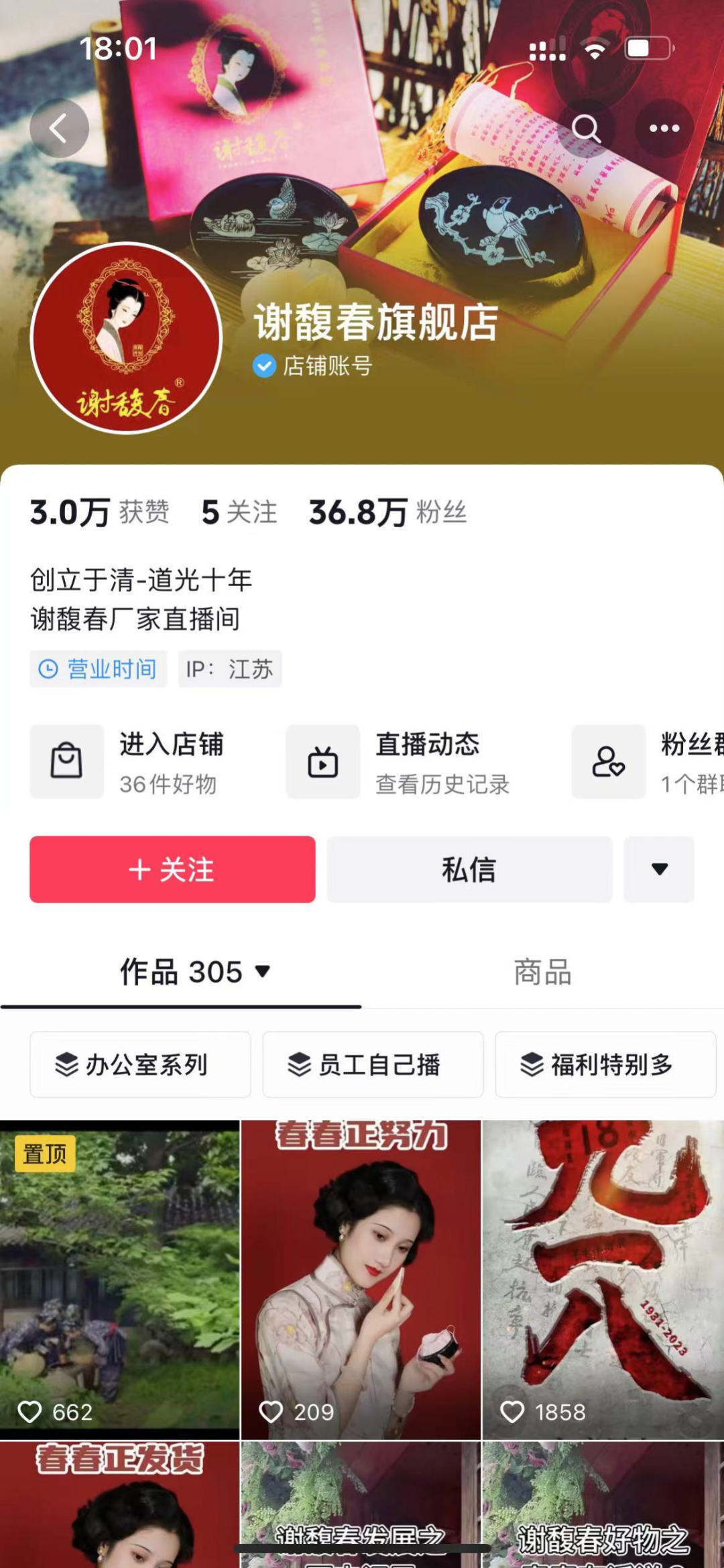Enter the shop via 进入店铺
The height and width of the screenshot is (1568, 724).
(x=134, y=762)
